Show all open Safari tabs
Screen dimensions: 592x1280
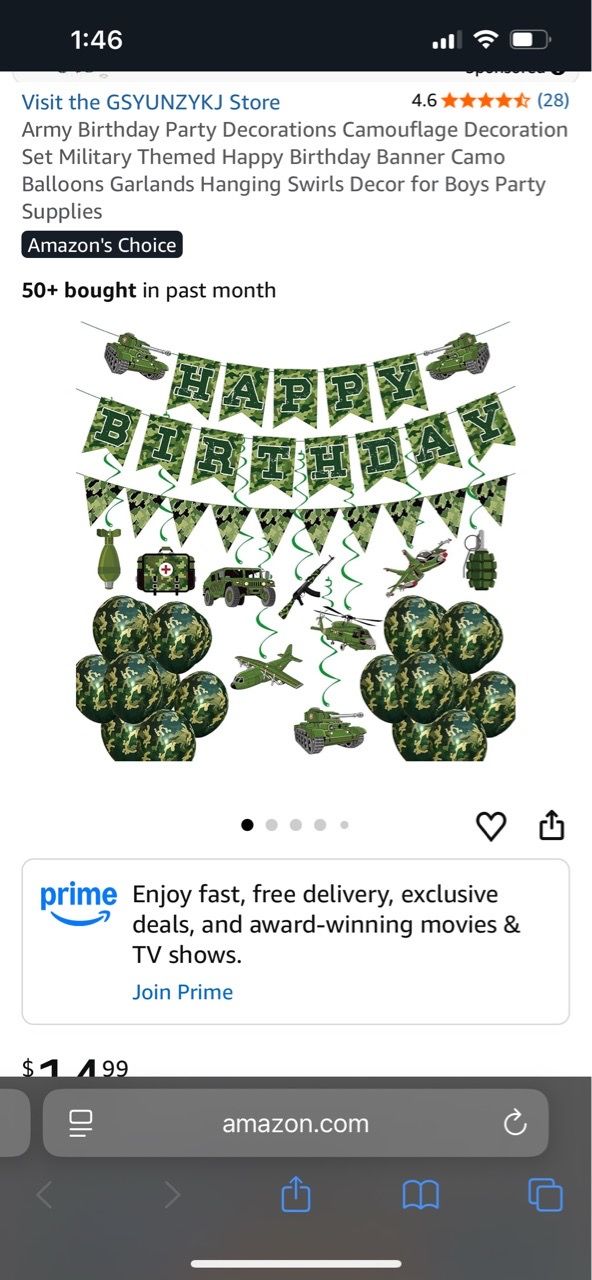coord(545,1195)
